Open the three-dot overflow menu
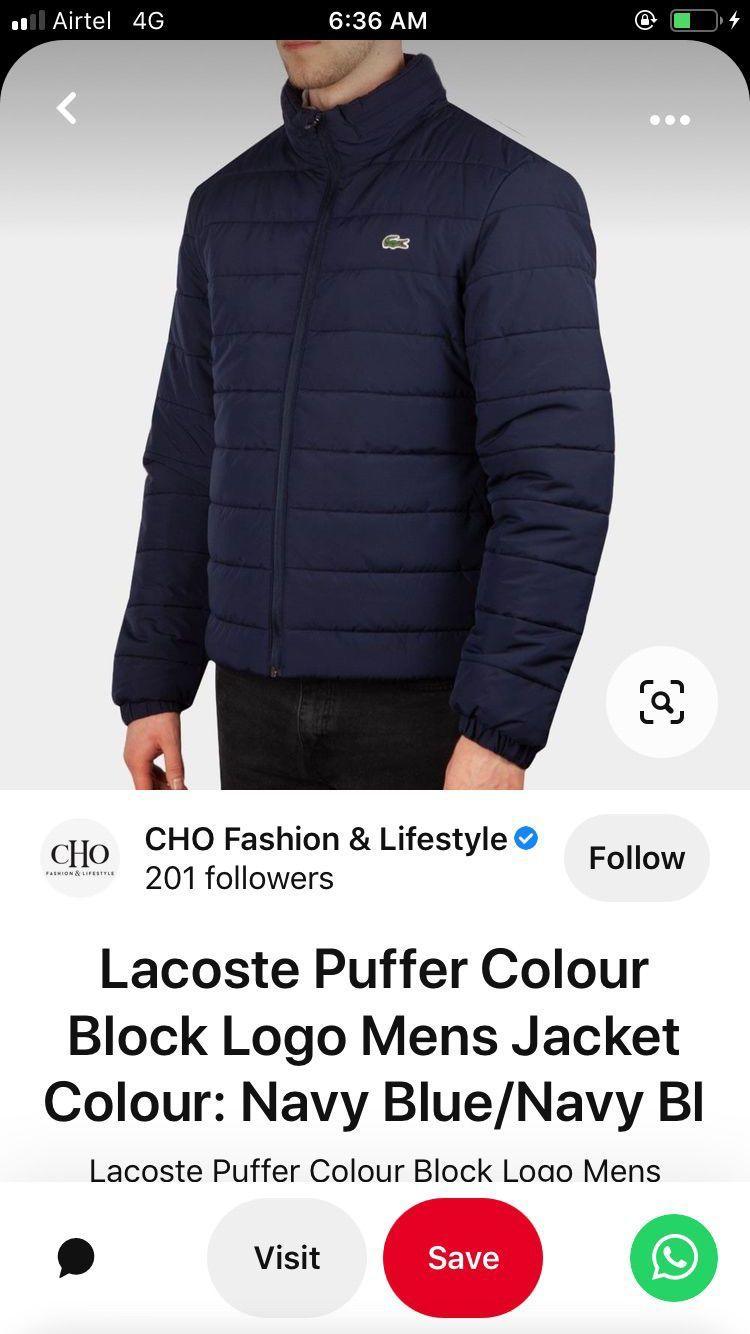This screenshot has height=1334, width=750. [x=669, y=120]
